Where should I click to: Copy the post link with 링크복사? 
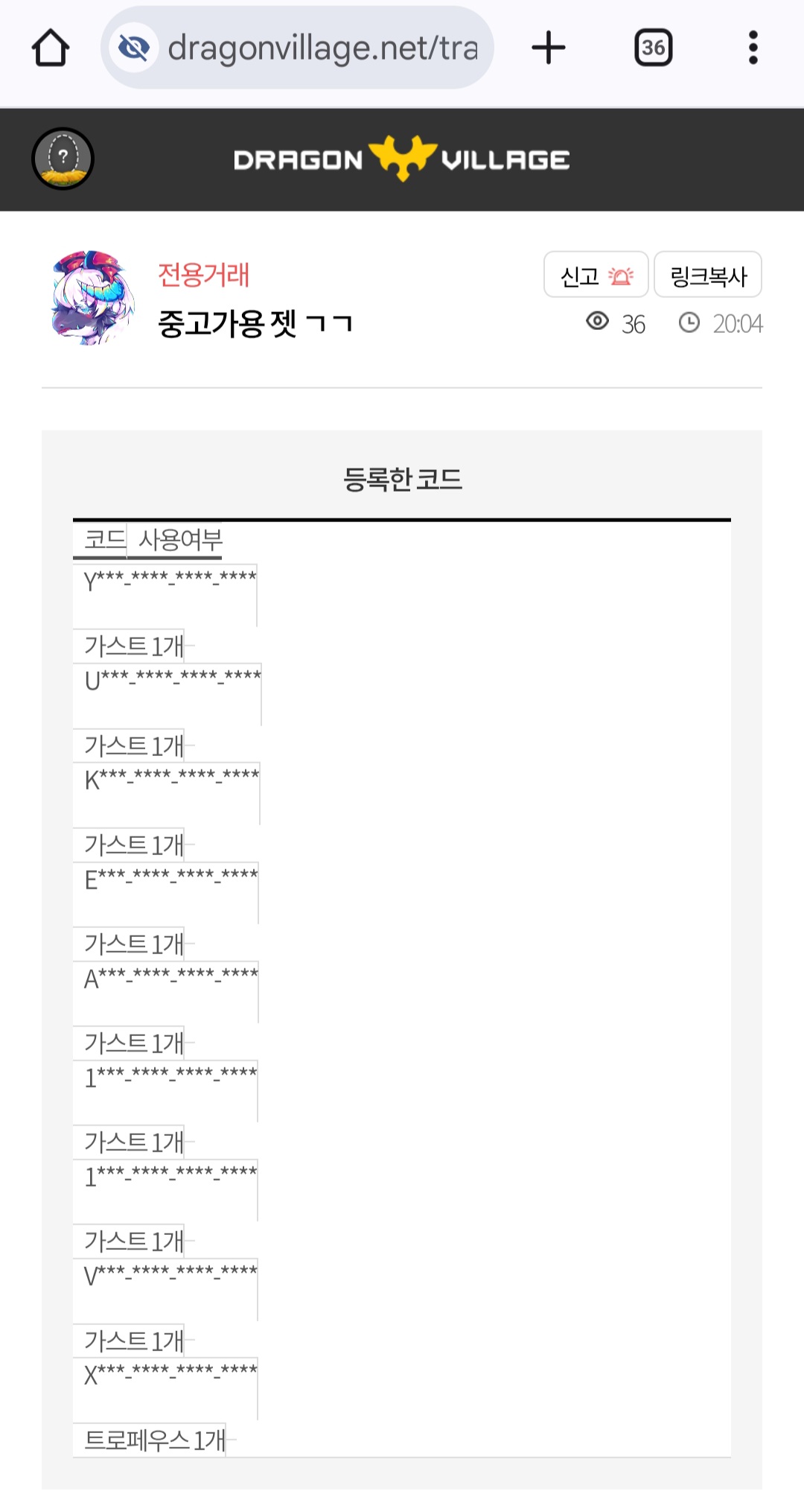tap(707, 275)
